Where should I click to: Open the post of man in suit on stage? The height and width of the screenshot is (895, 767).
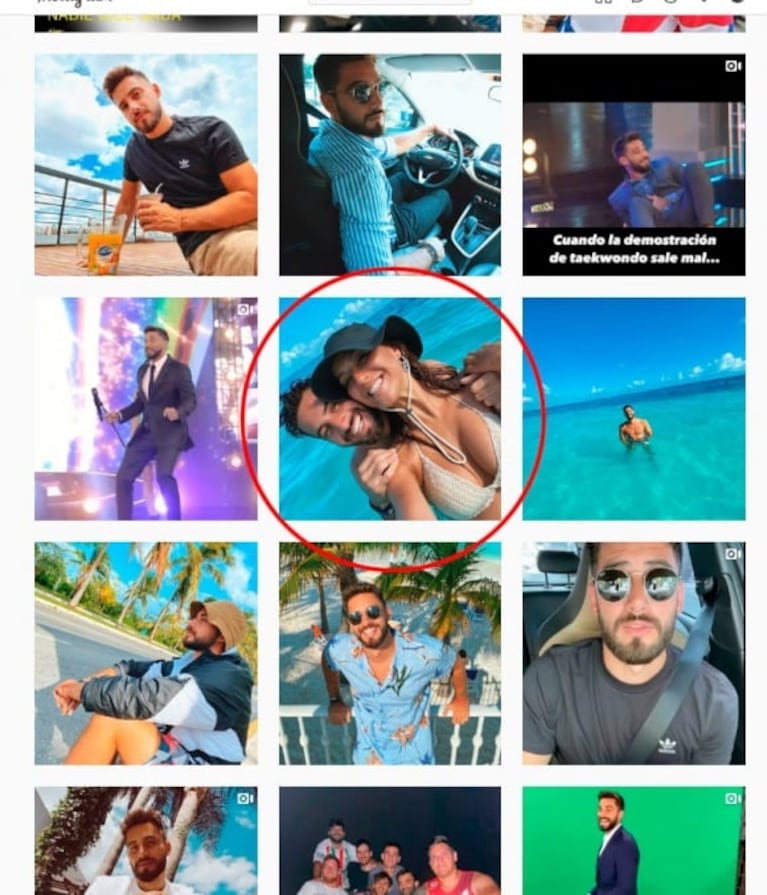pos(146,409)
